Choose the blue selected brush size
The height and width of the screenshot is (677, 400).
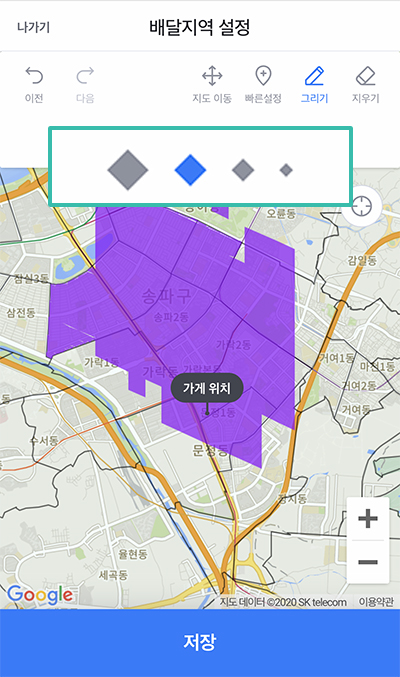(x=190, y=170)
